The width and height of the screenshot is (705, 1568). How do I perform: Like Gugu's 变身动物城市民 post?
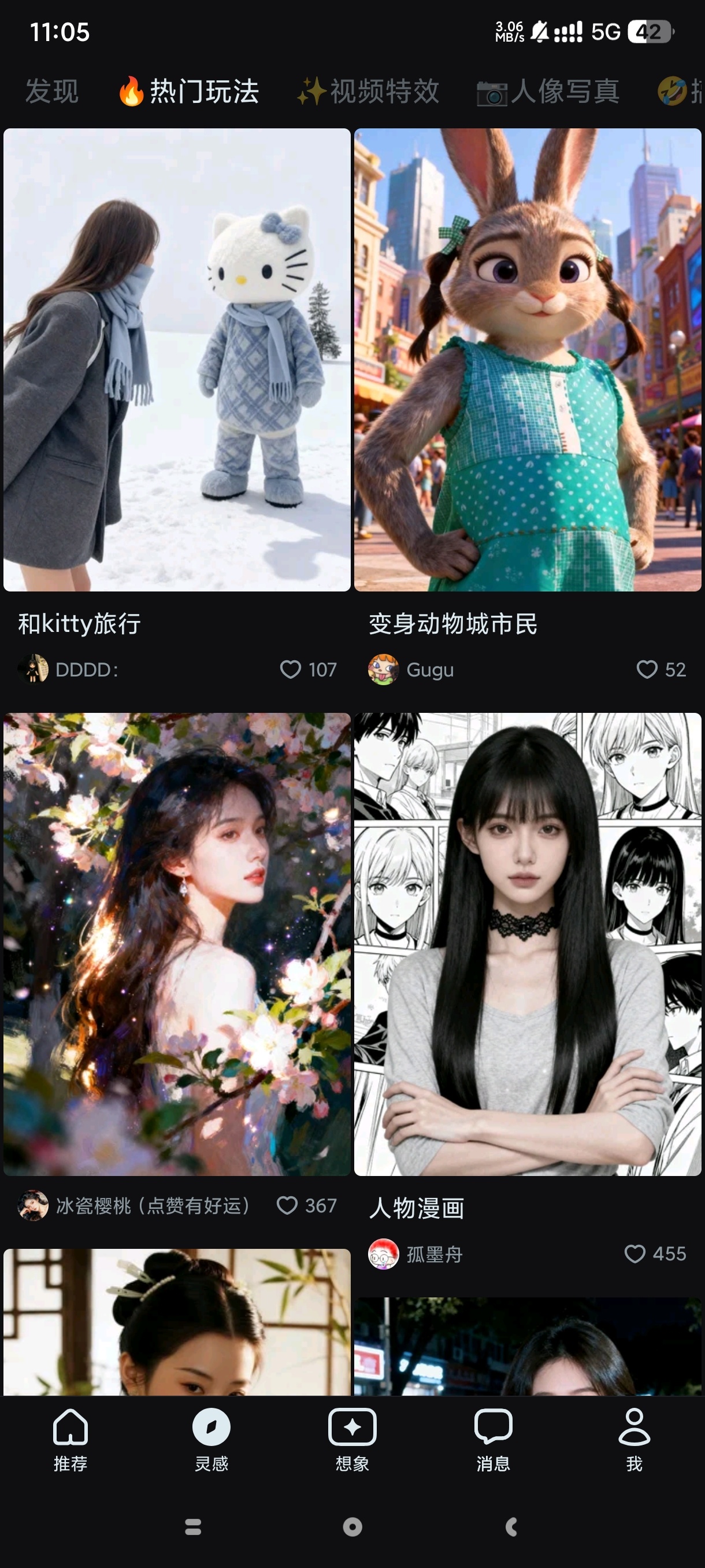coord(647,670)
